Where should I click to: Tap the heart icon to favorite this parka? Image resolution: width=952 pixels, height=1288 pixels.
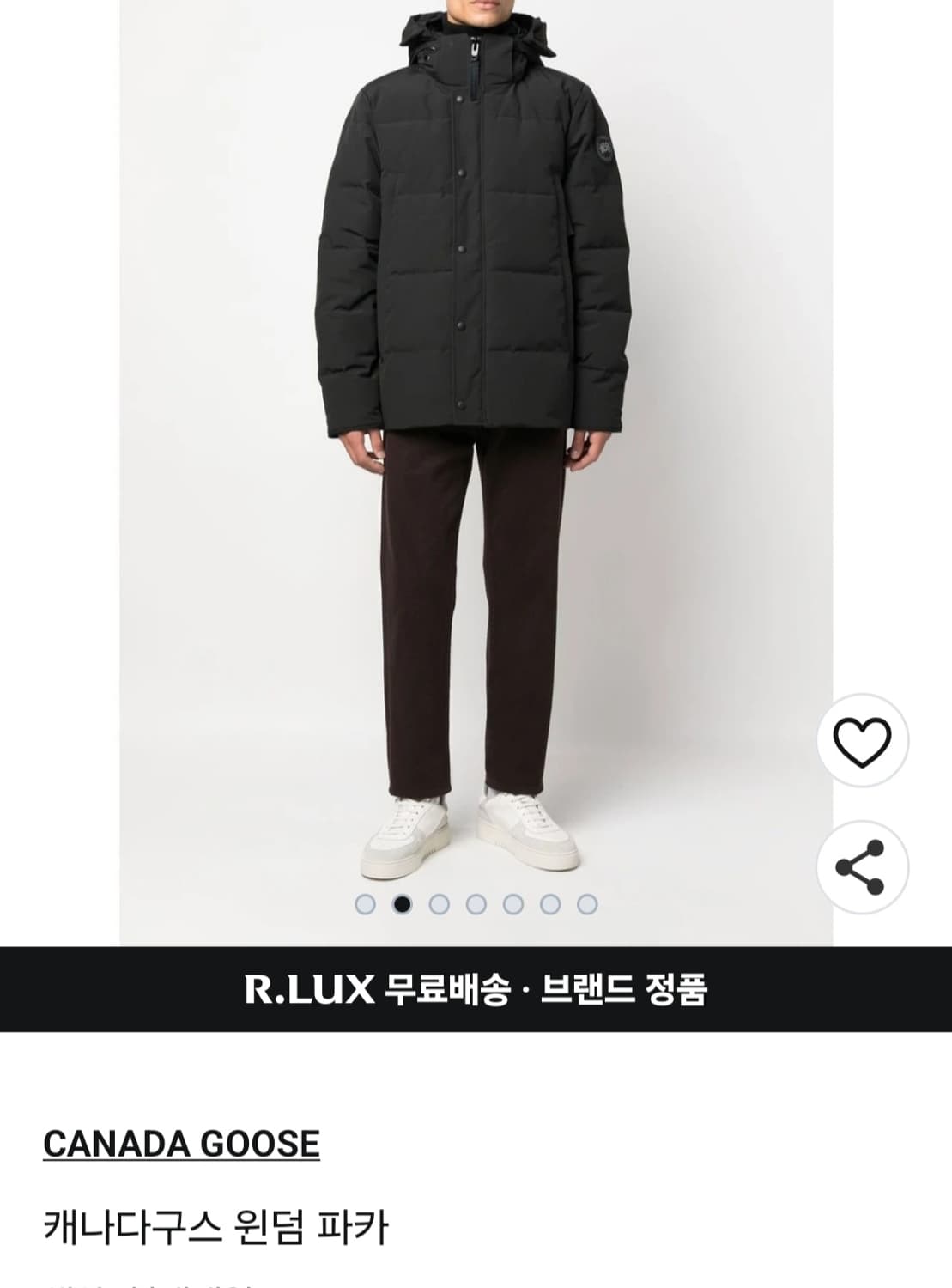[x=863, y=740]
